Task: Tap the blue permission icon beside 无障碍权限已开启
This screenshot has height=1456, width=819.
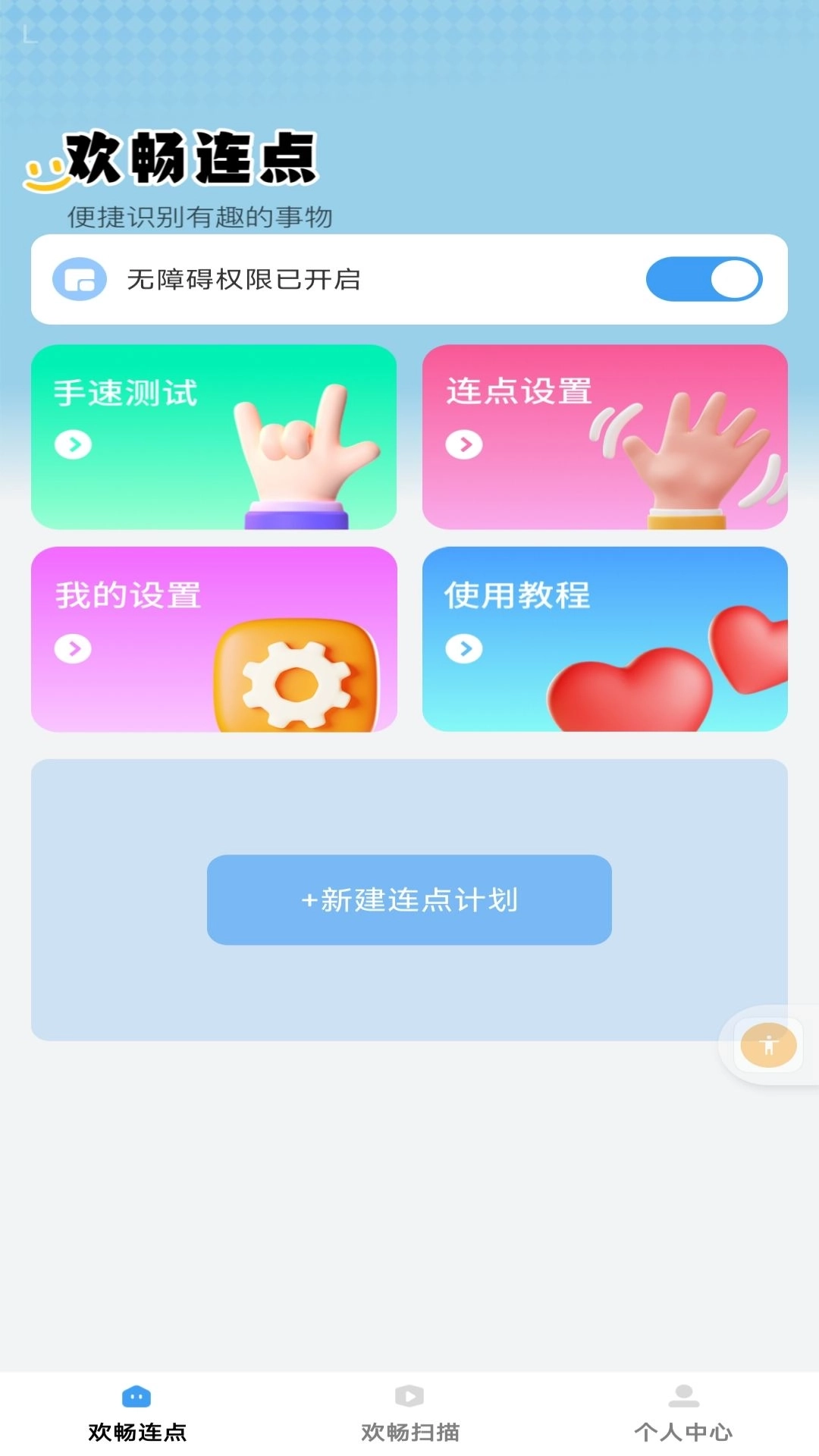Action: point(81,279)
